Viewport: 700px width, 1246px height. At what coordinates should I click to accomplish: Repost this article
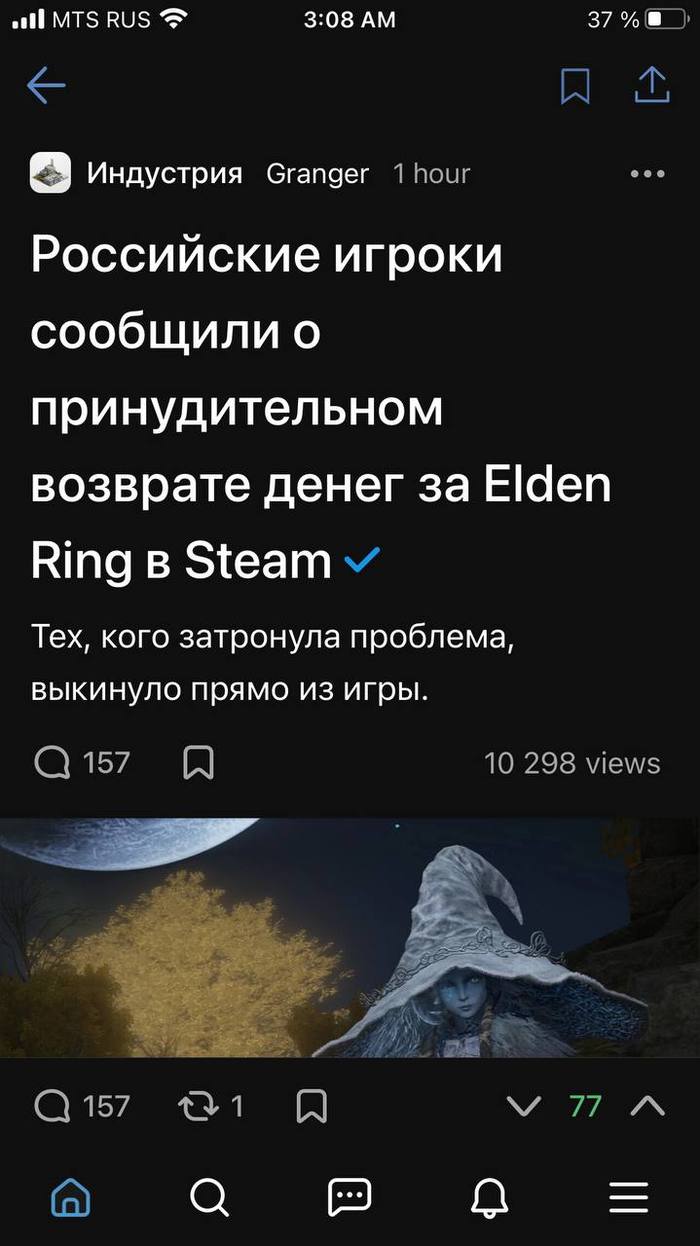click(x=210, y=1106)
